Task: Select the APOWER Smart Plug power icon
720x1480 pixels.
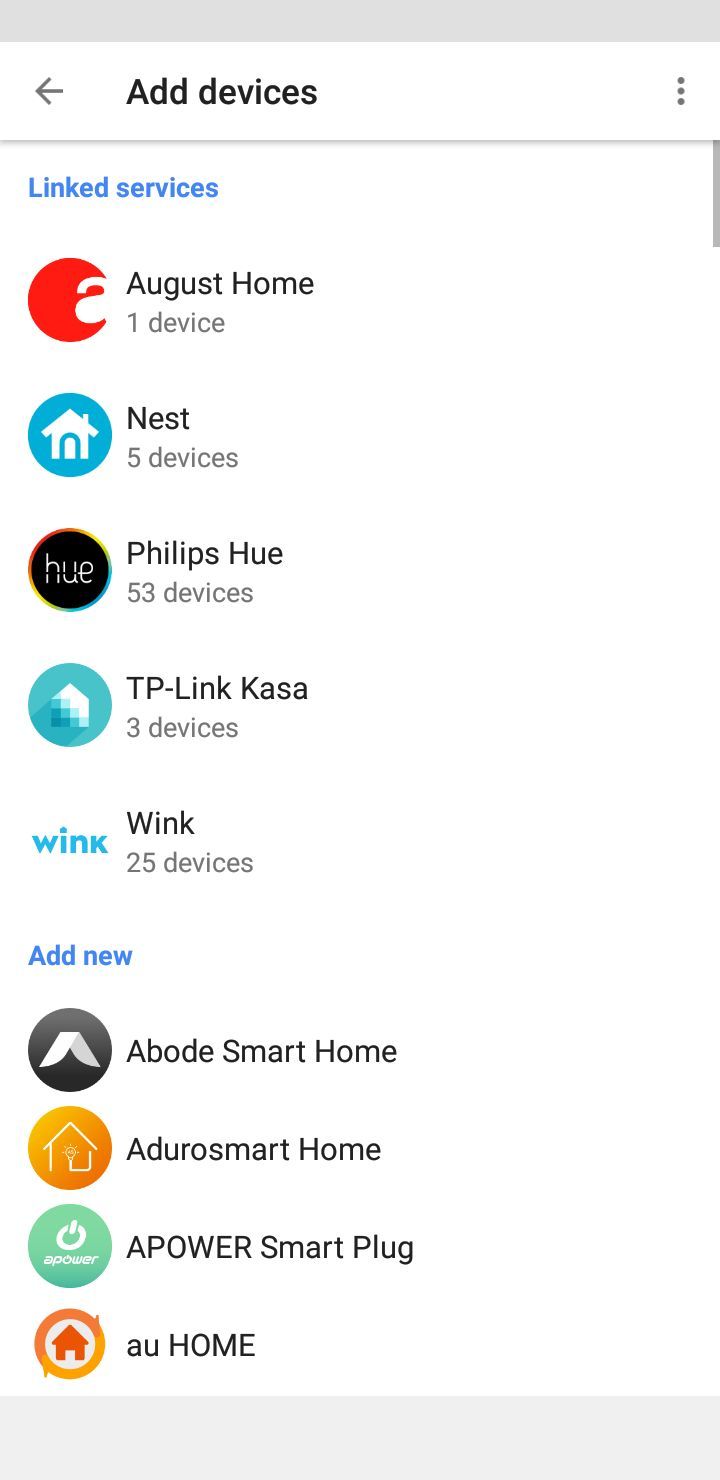Action: (x=69, y=1246)
